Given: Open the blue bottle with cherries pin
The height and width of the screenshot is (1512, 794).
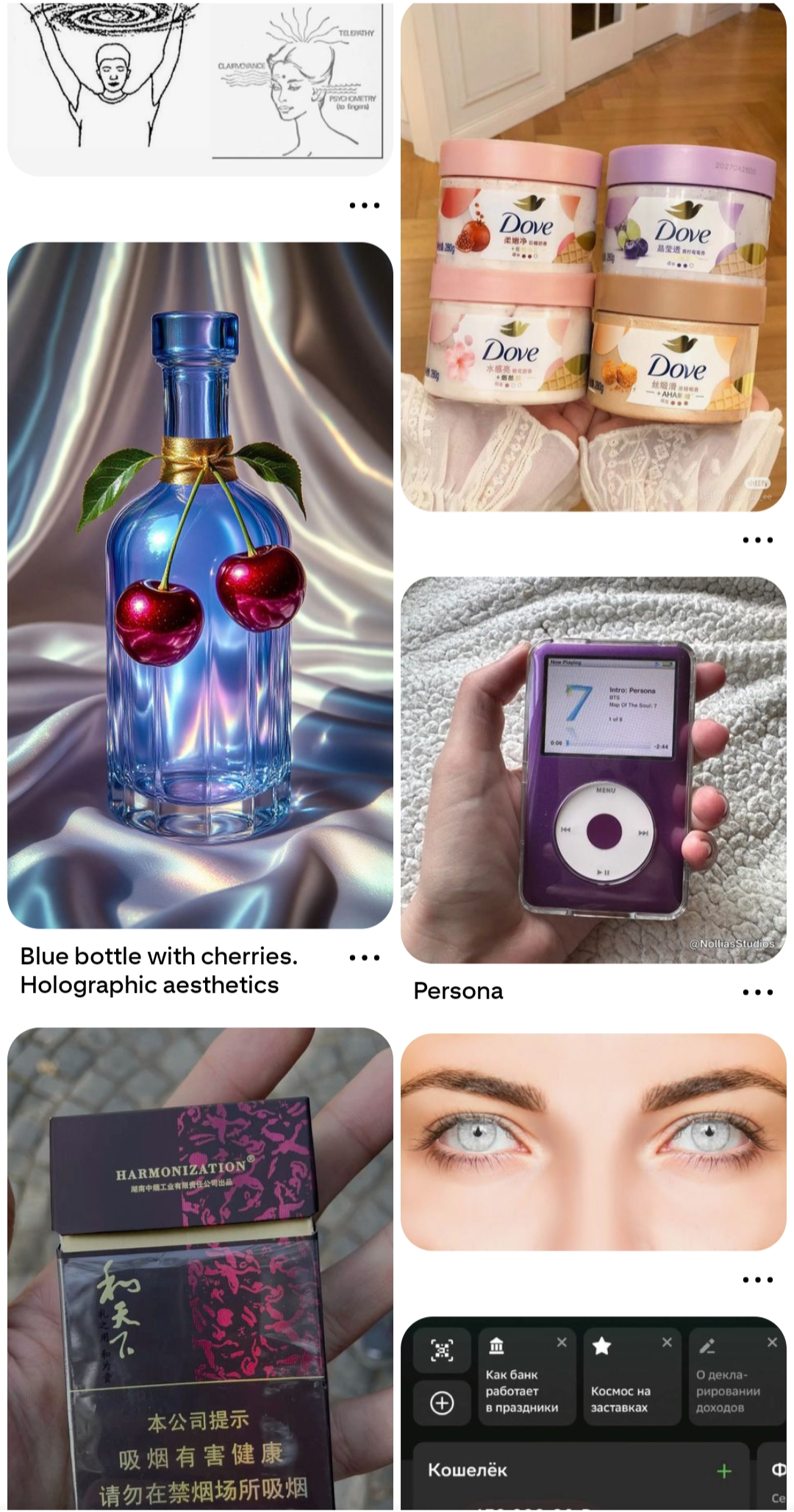Looking at the screenshot, I should pyautogui.click(x=200, y=585).
